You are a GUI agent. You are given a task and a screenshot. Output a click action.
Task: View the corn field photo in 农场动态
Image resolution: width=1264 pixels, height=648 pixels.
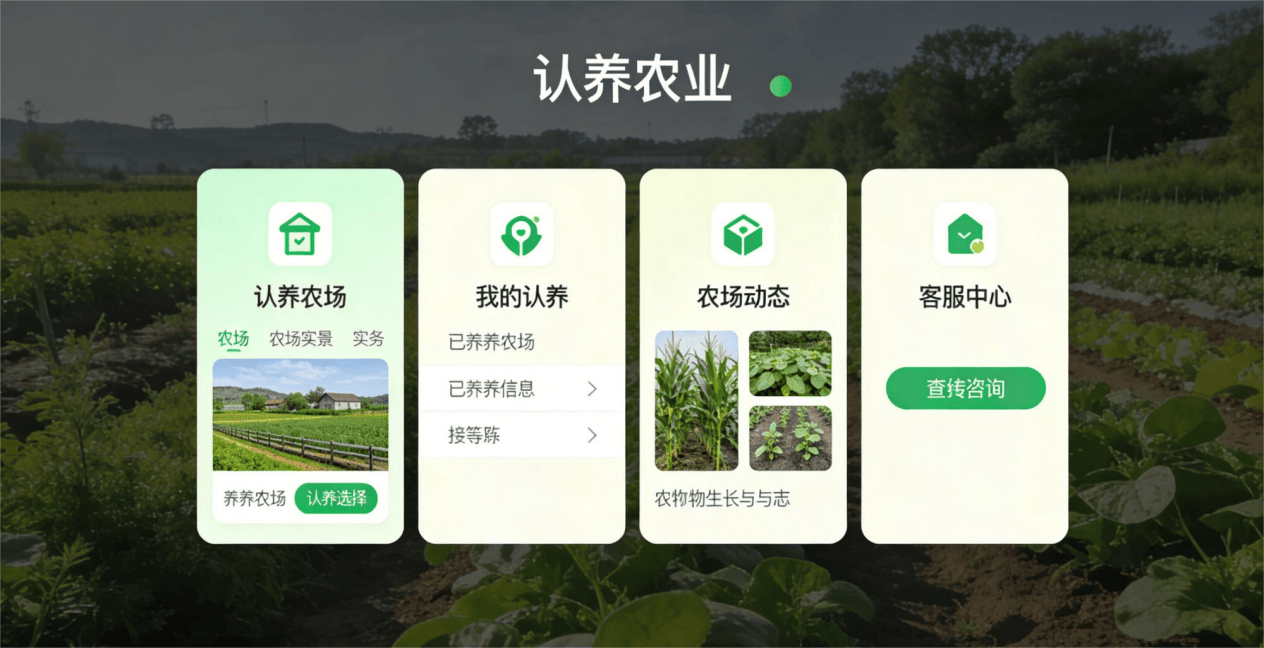tap(696, 401)
